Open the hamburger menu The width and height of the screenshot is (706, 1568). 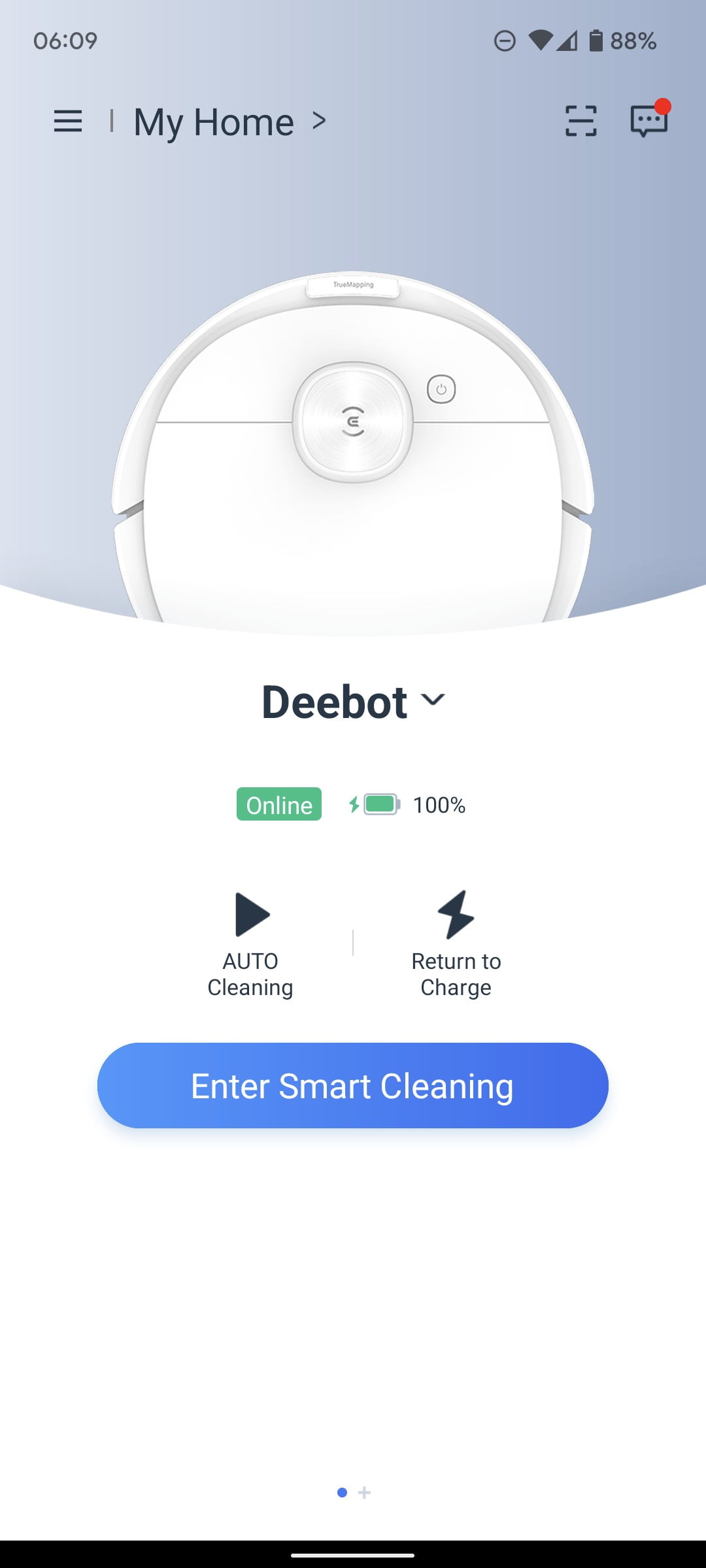click(68, 122)
